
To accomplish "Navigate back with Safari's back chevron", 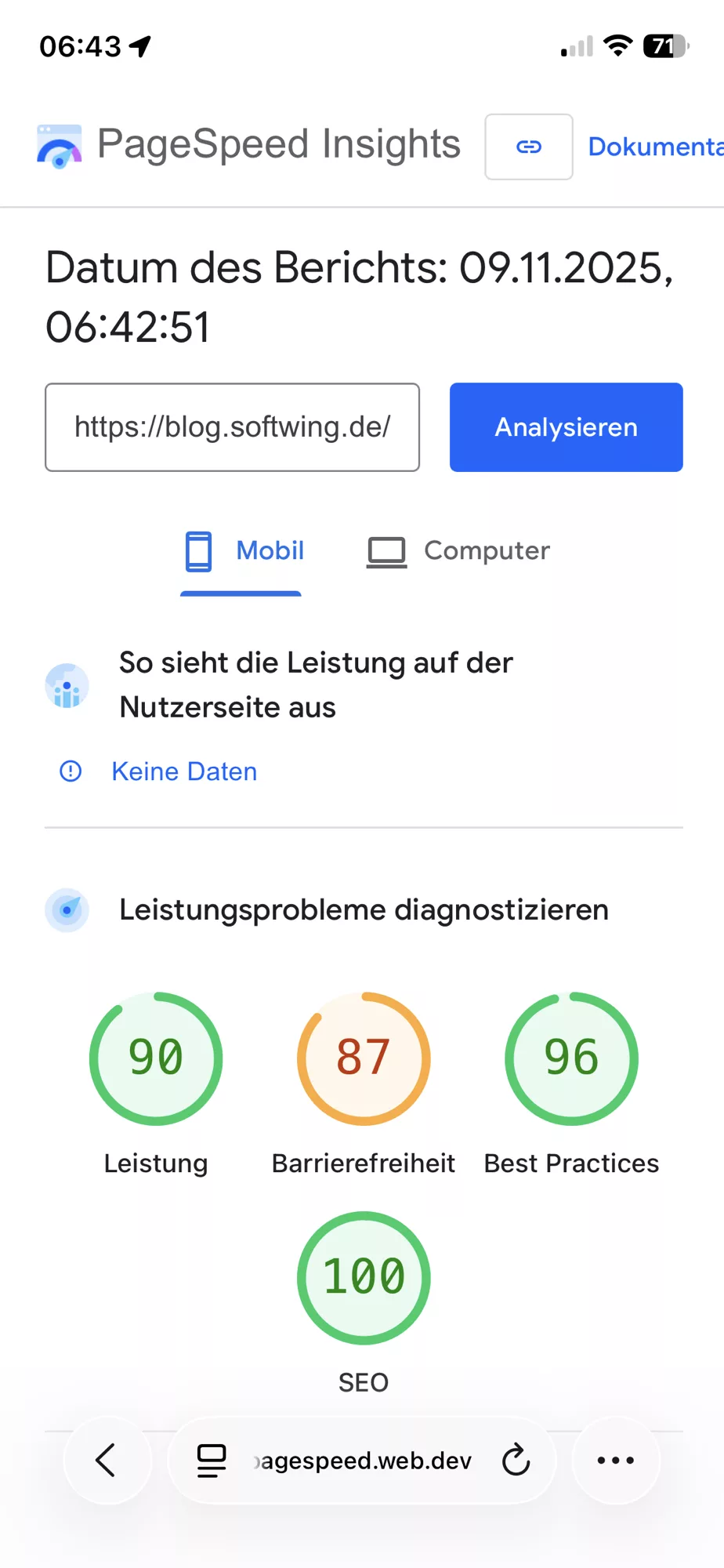I will tap(107, 1460).
